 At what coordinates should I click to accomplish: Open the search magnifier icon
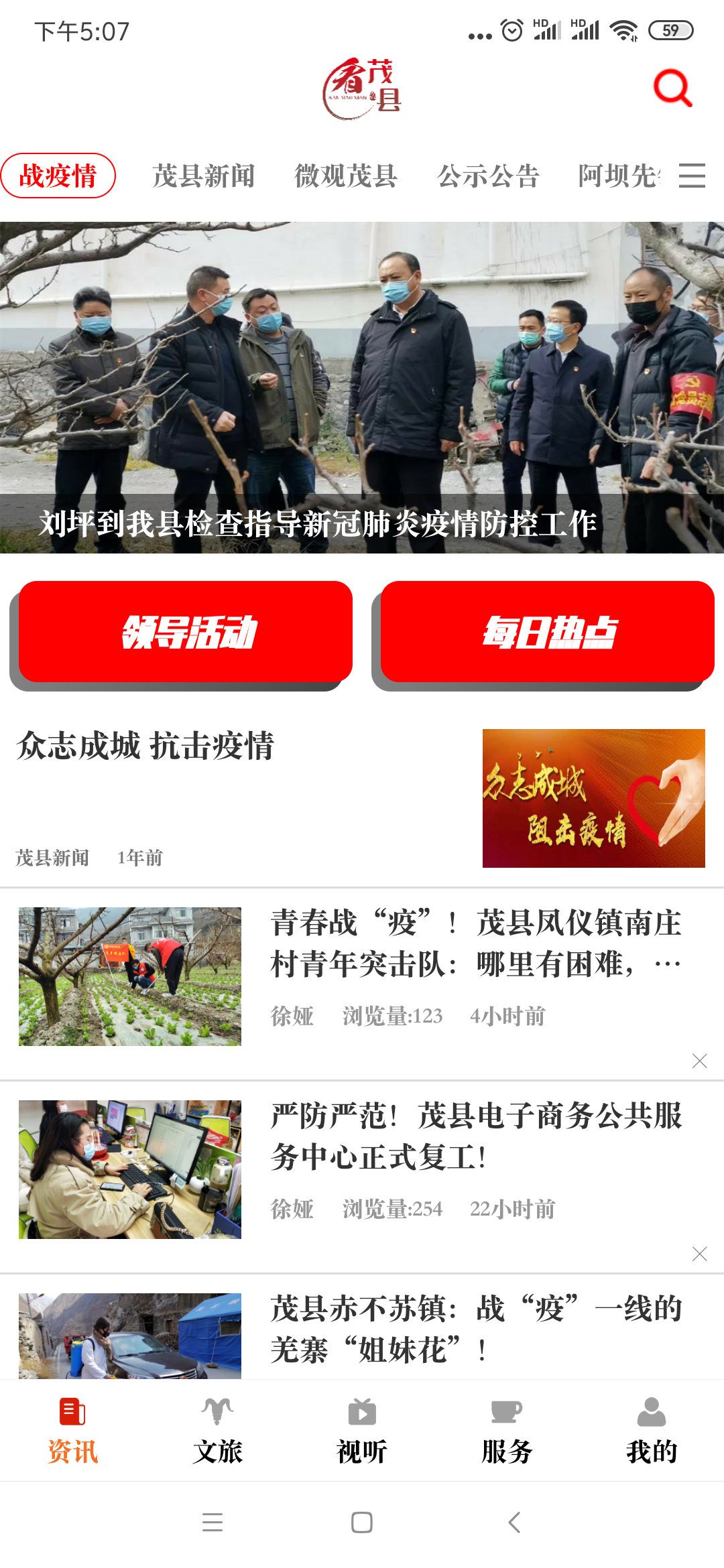click(x=672, y=88)
